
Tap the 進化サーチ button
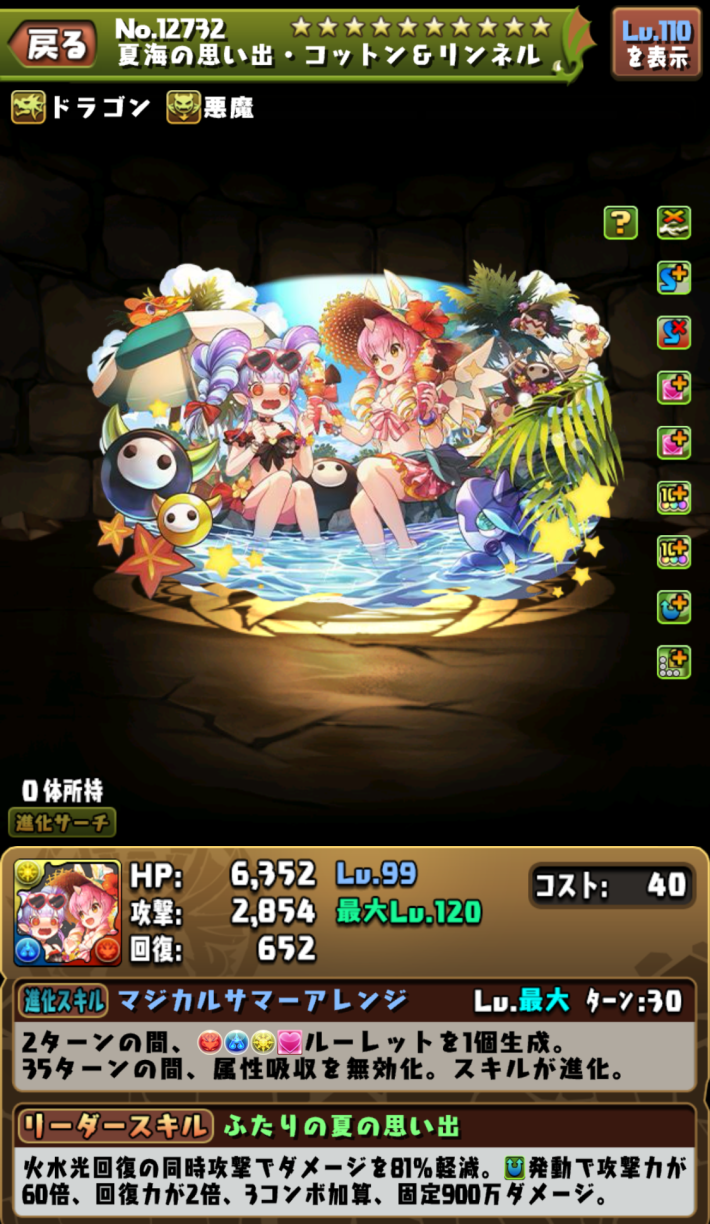pos(62,823)
